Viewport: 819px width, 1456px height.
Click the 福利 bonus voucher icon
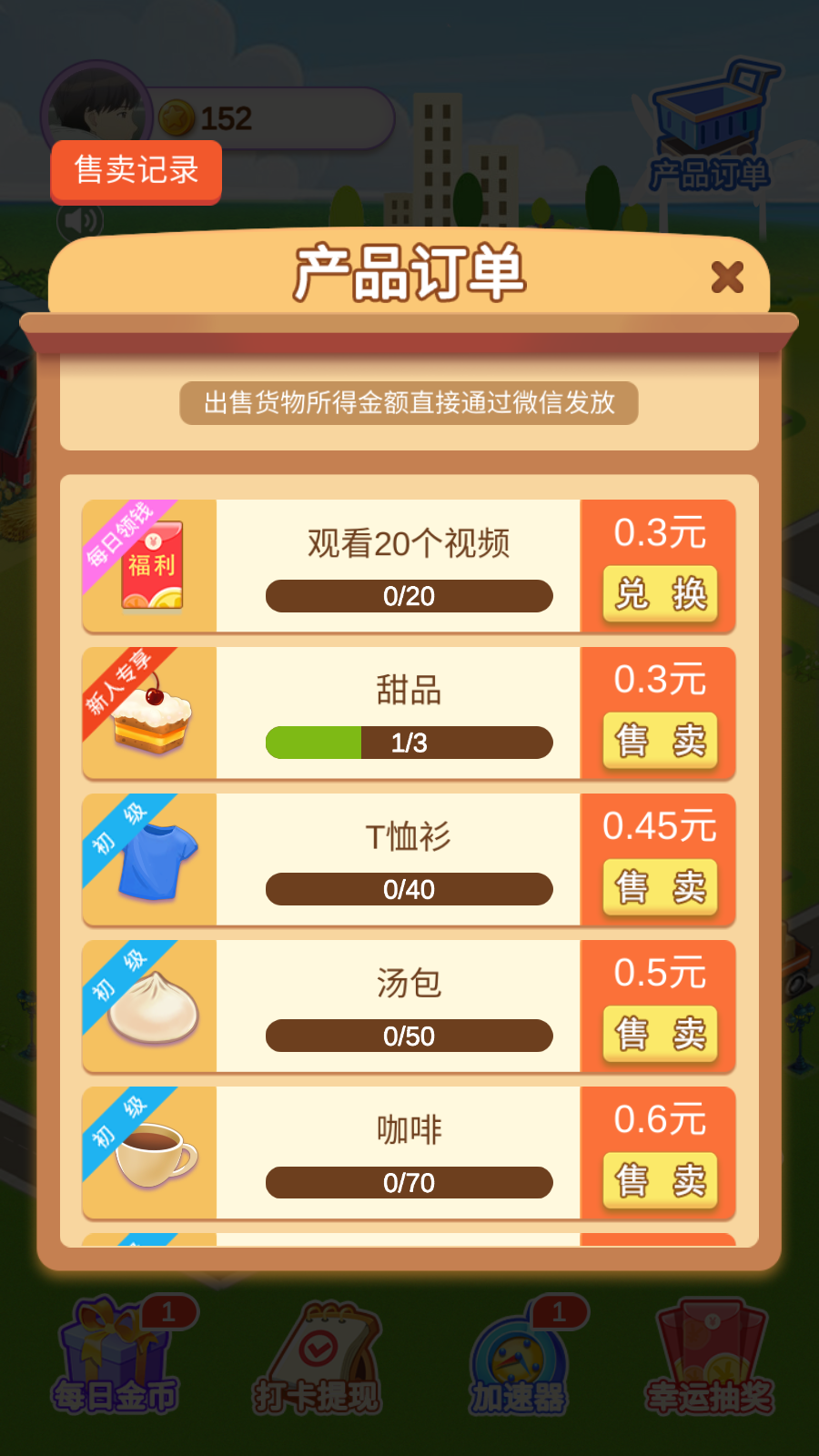point(153,564)
